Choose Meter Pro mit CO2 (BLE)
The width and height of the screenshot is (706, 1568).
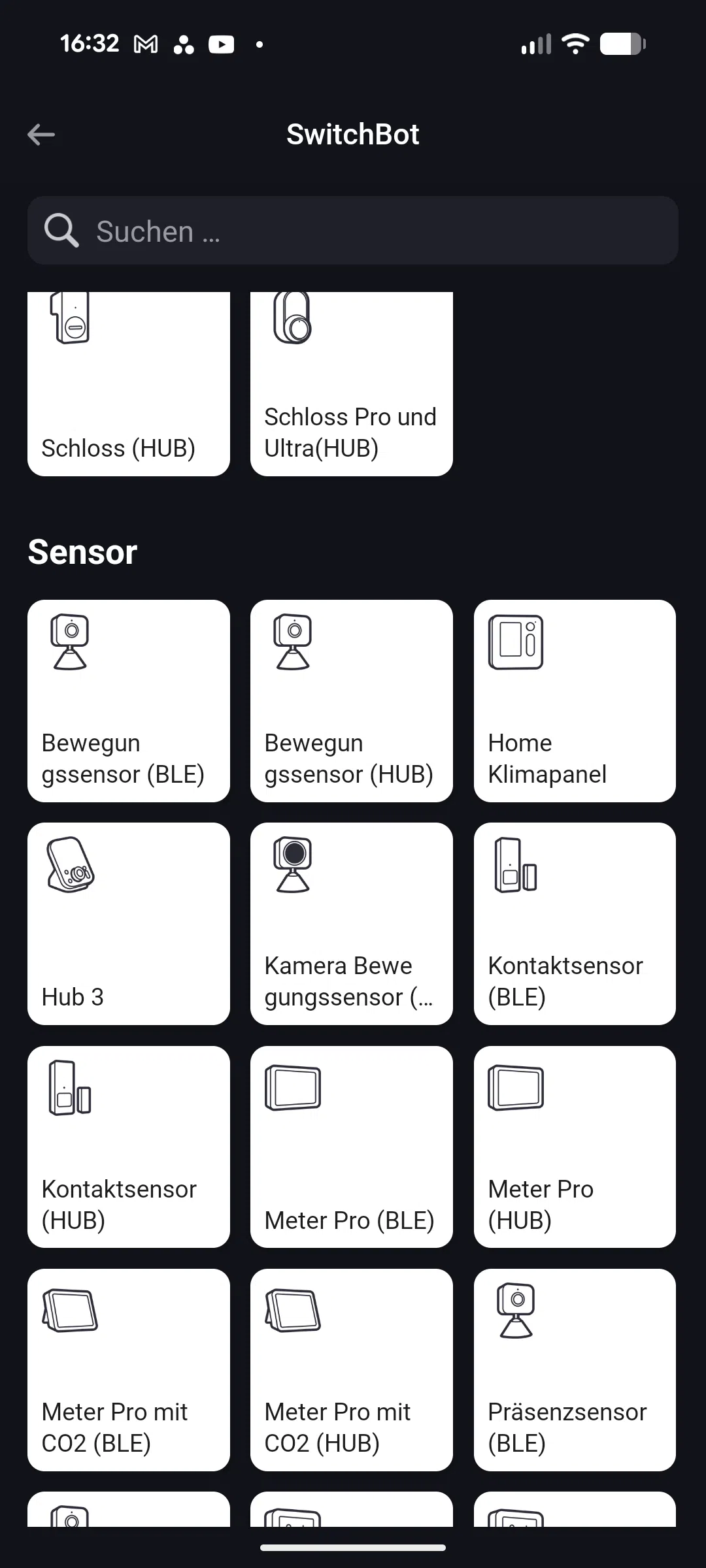click(x=129, y=1370)
